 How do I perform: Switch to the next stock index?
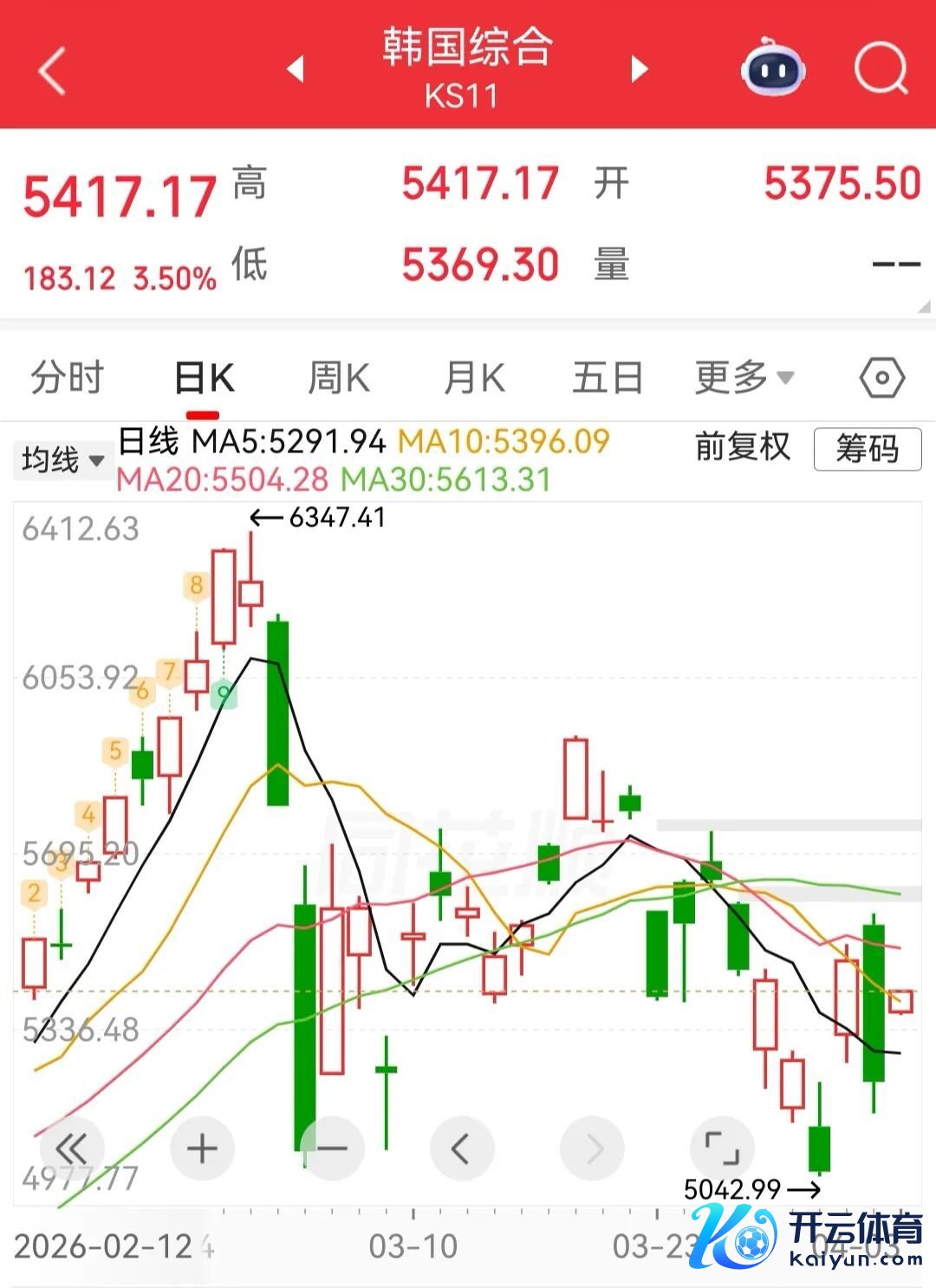(x=640, y=68)
